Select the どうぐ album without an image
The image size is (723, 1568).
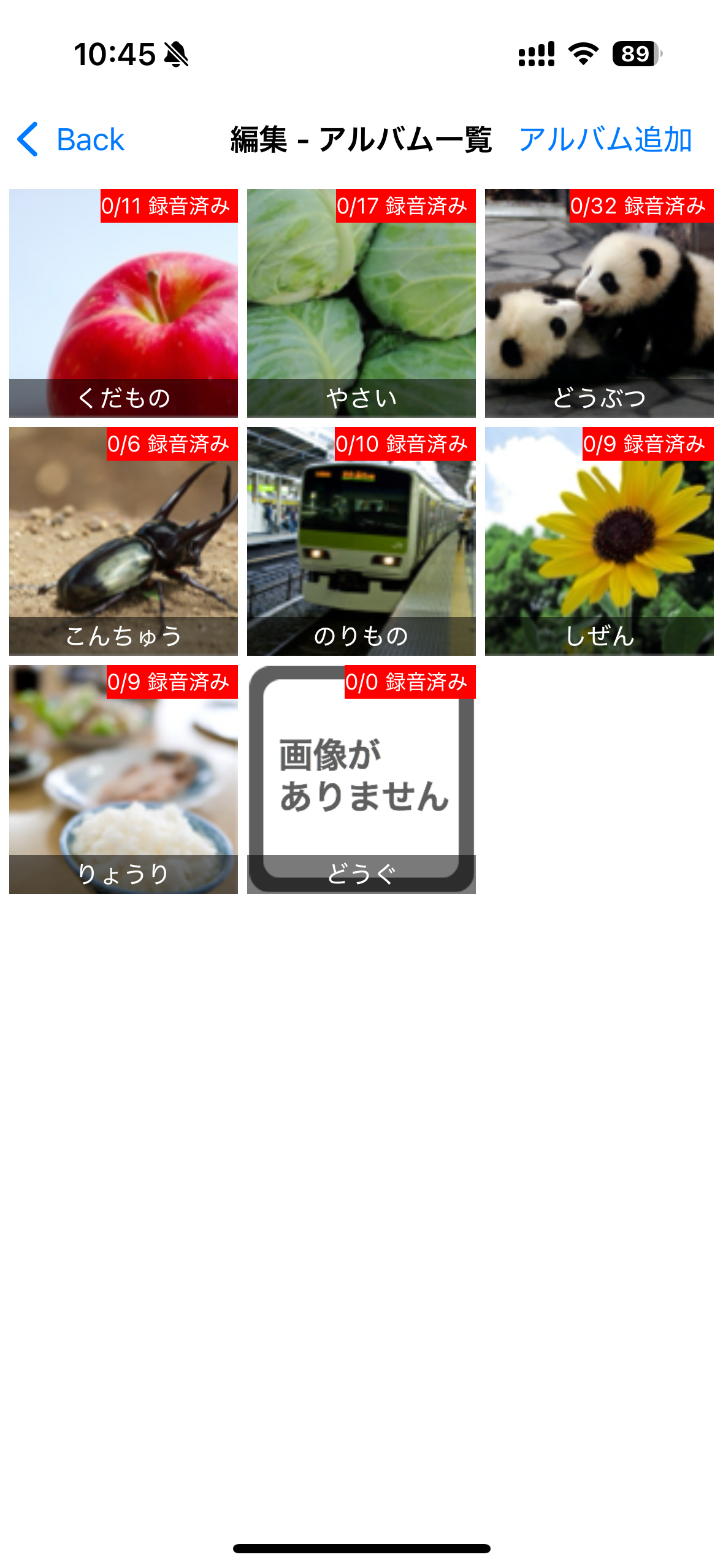(x=361, y=779)
